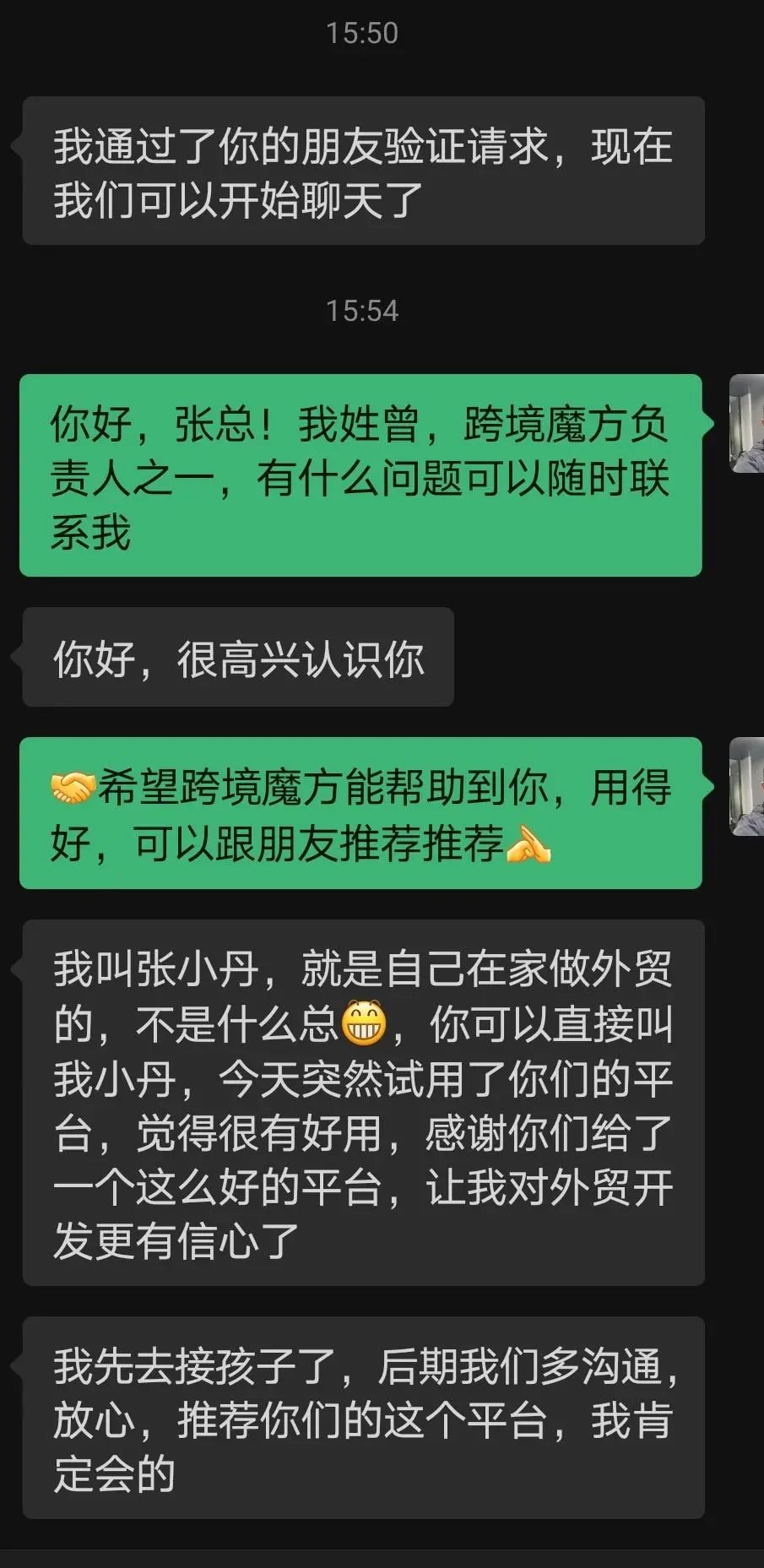Screen dimensions: 764x1568
Task: Select the 15:54 timestamp
Action: tap(363, 310)
